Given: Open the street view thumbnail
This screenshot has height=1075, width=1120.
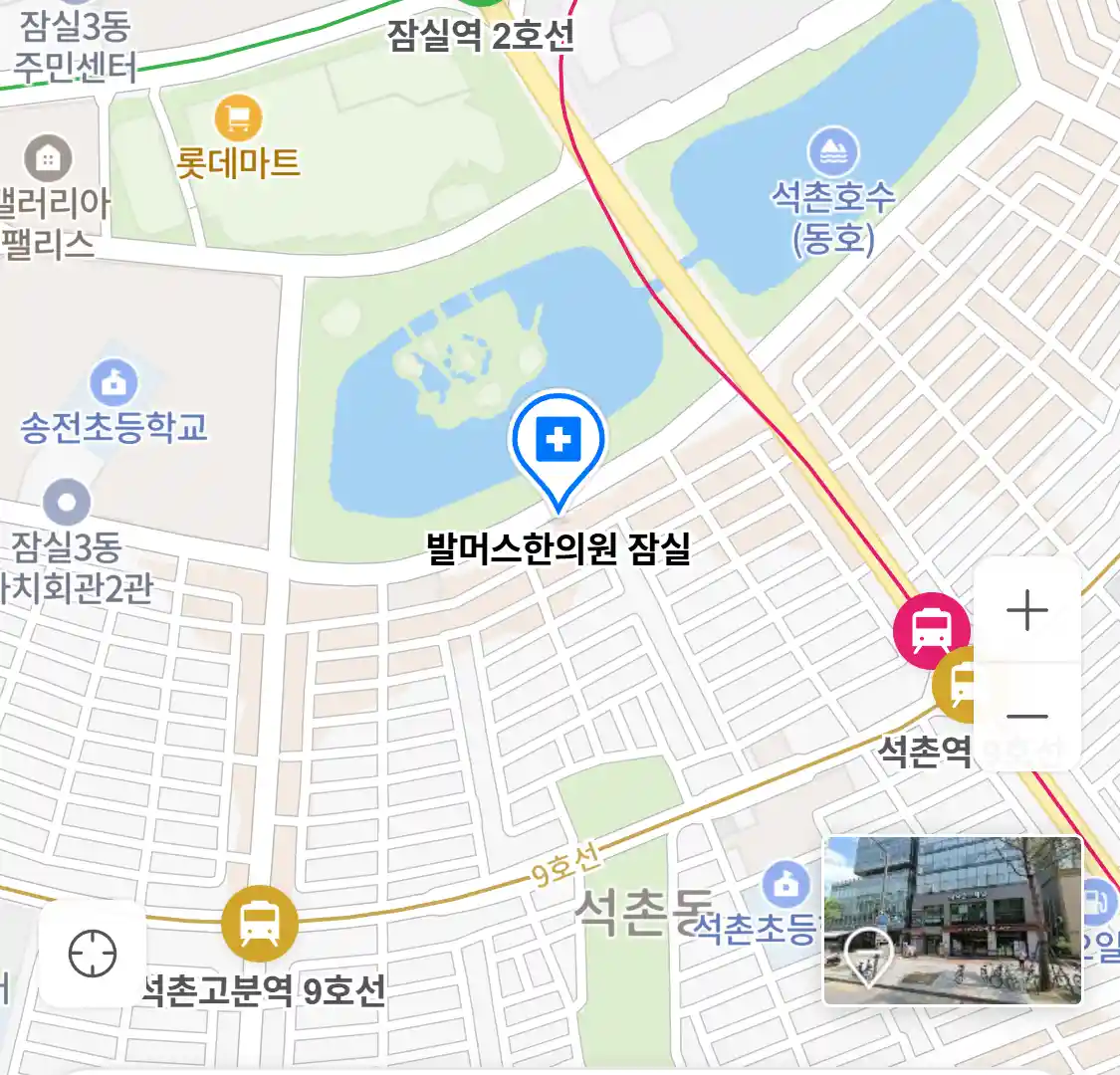Looking at the screenshot, I should point(952,920).
